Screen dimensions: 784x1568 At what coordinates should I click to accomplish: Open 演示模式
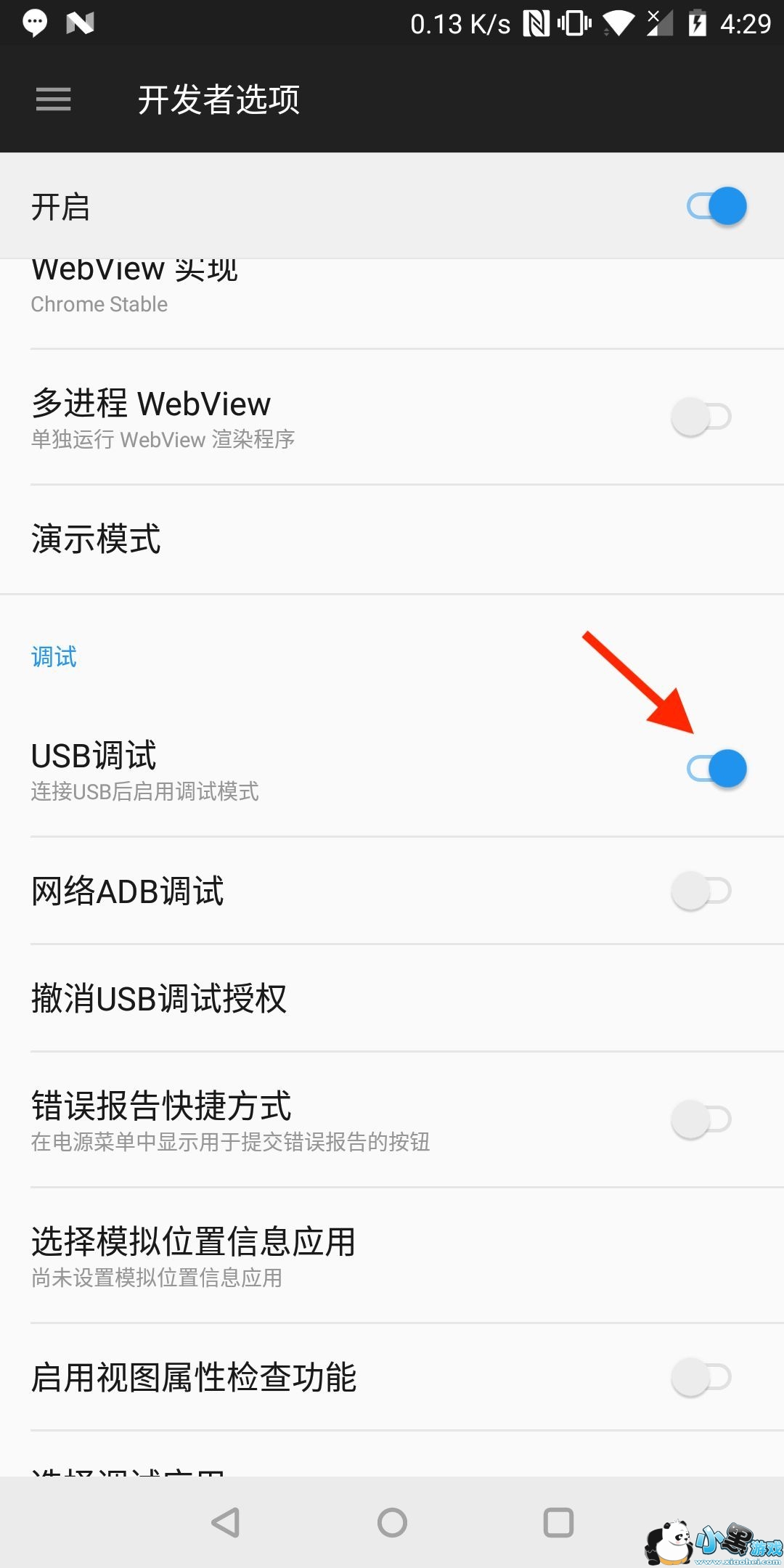coord(392,539)
